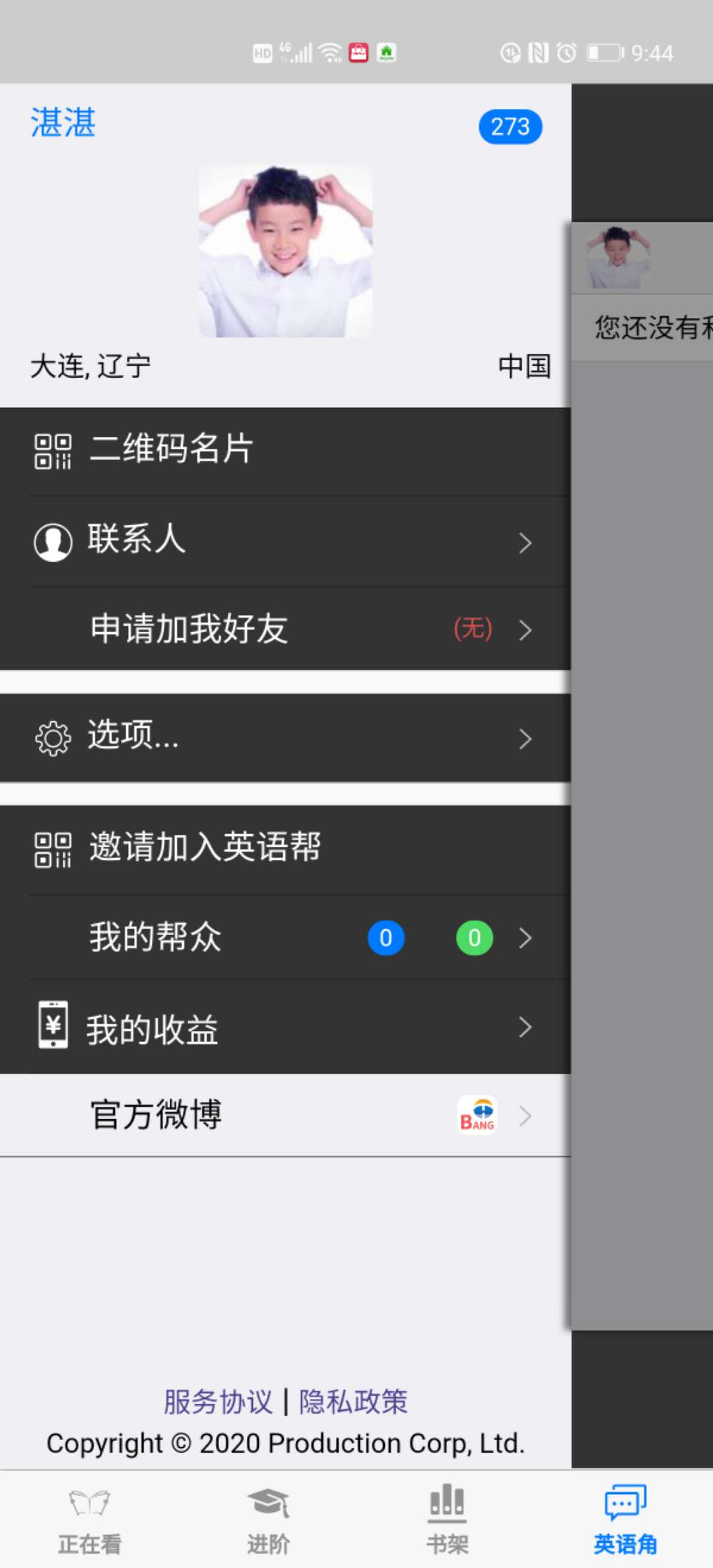This screenshot has width=713, height=1568.
Task: Switch to the 英语角 tab
Action: 625,1519
